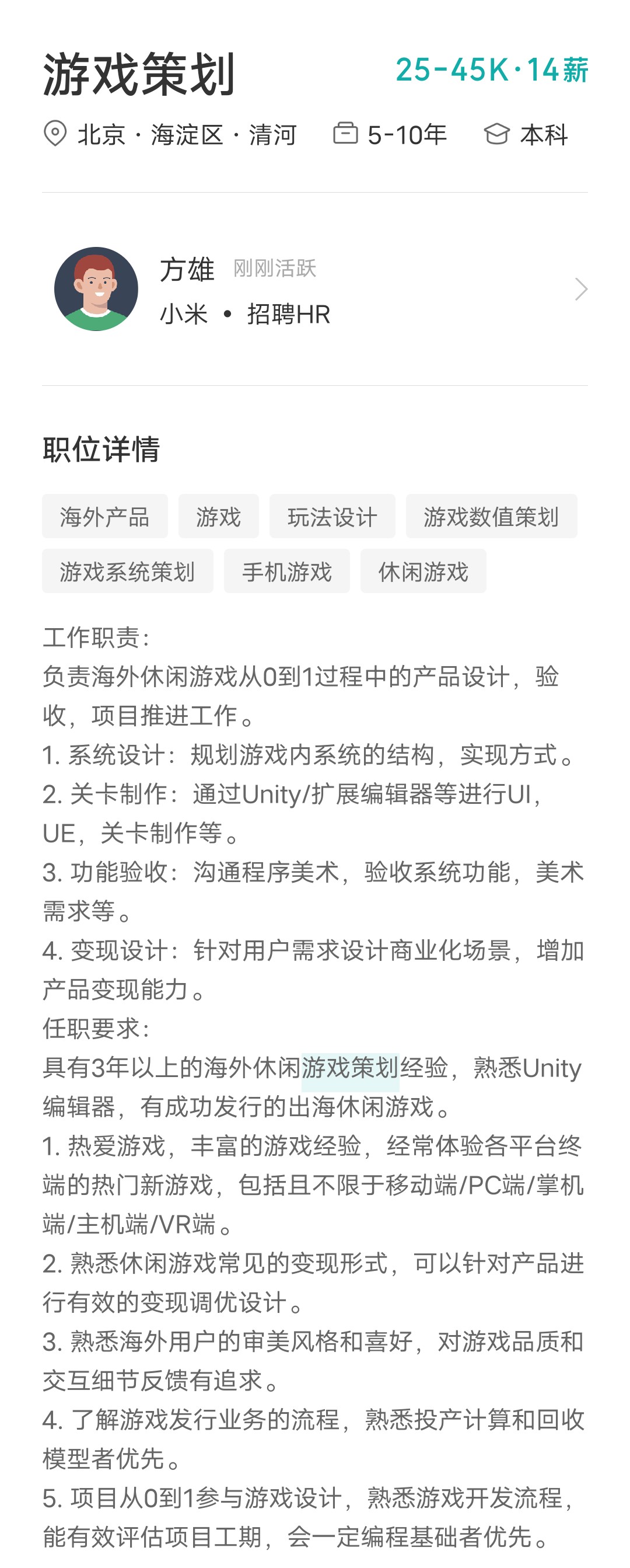The image size is (630, 1568).
Task: Open the highlighted 游戏策划 keyword in requirements
Action: tap(350, 1068)
